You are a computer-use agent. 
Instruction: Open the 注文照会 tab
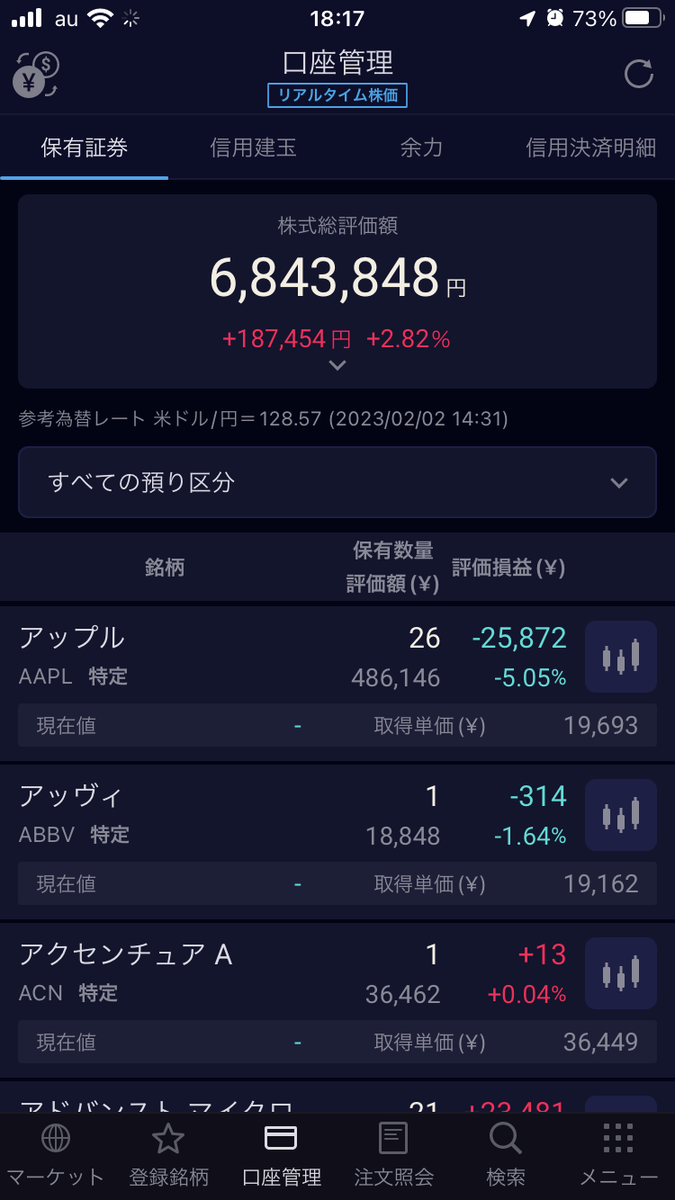393,1154
